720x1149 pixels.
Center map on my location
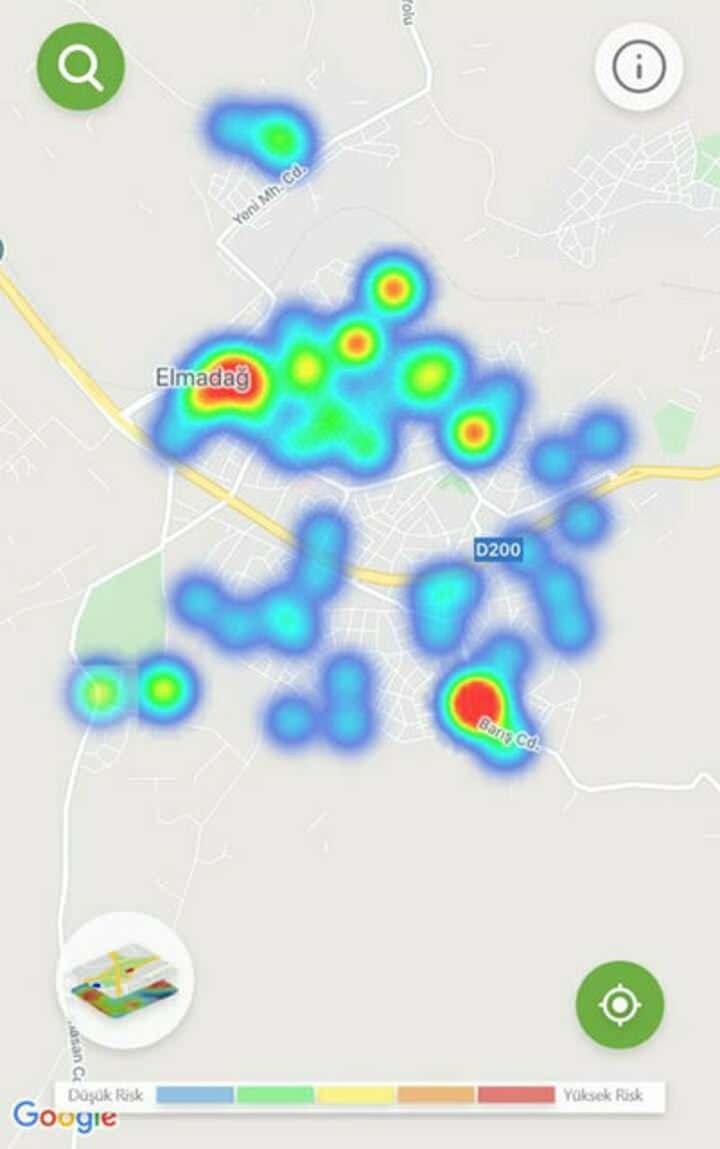click(x=619, y=1004)
